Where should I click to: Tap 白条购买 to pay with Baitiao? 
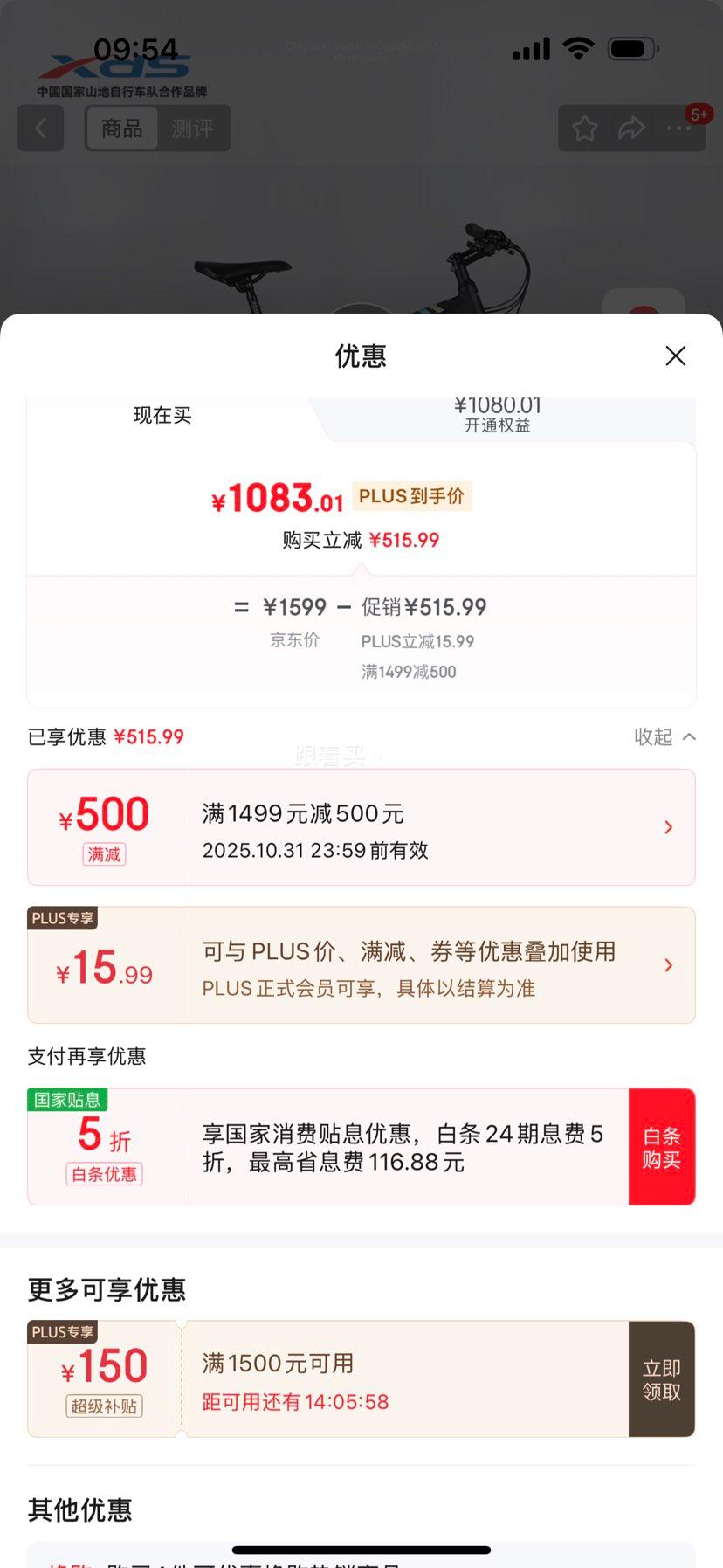click(x=662, y=1146)
